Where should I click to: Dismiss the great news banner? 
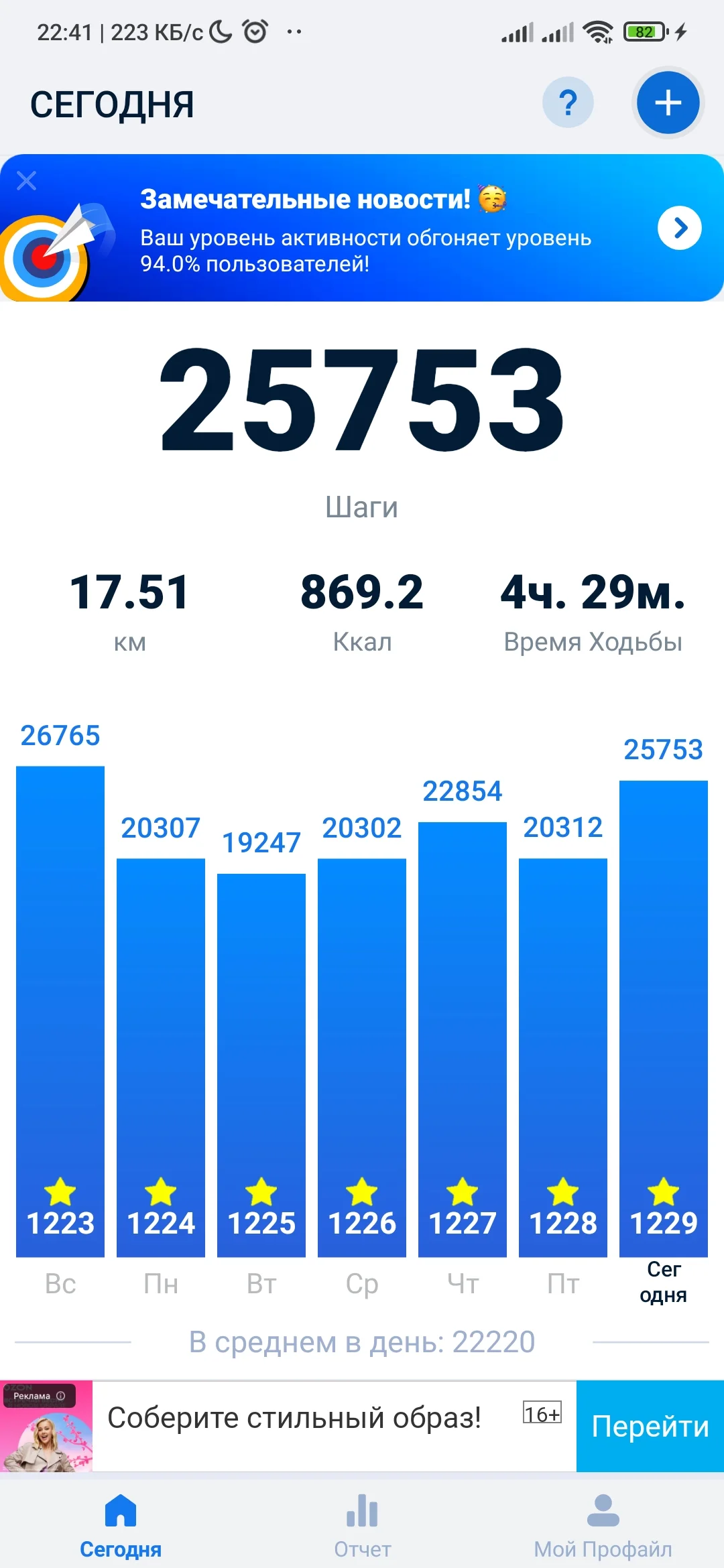(x=27, y=180)
